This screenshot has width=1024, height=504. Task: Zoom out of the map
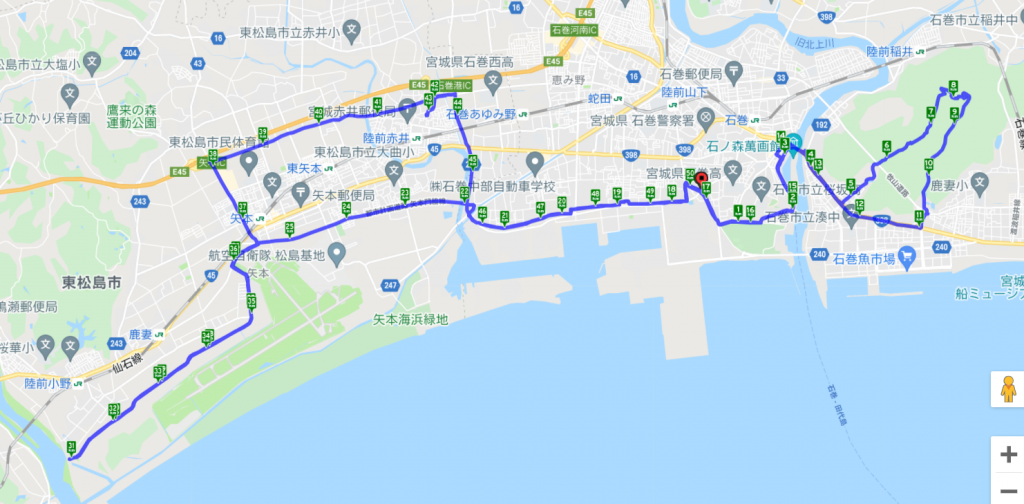click(x=1008, y=490)
